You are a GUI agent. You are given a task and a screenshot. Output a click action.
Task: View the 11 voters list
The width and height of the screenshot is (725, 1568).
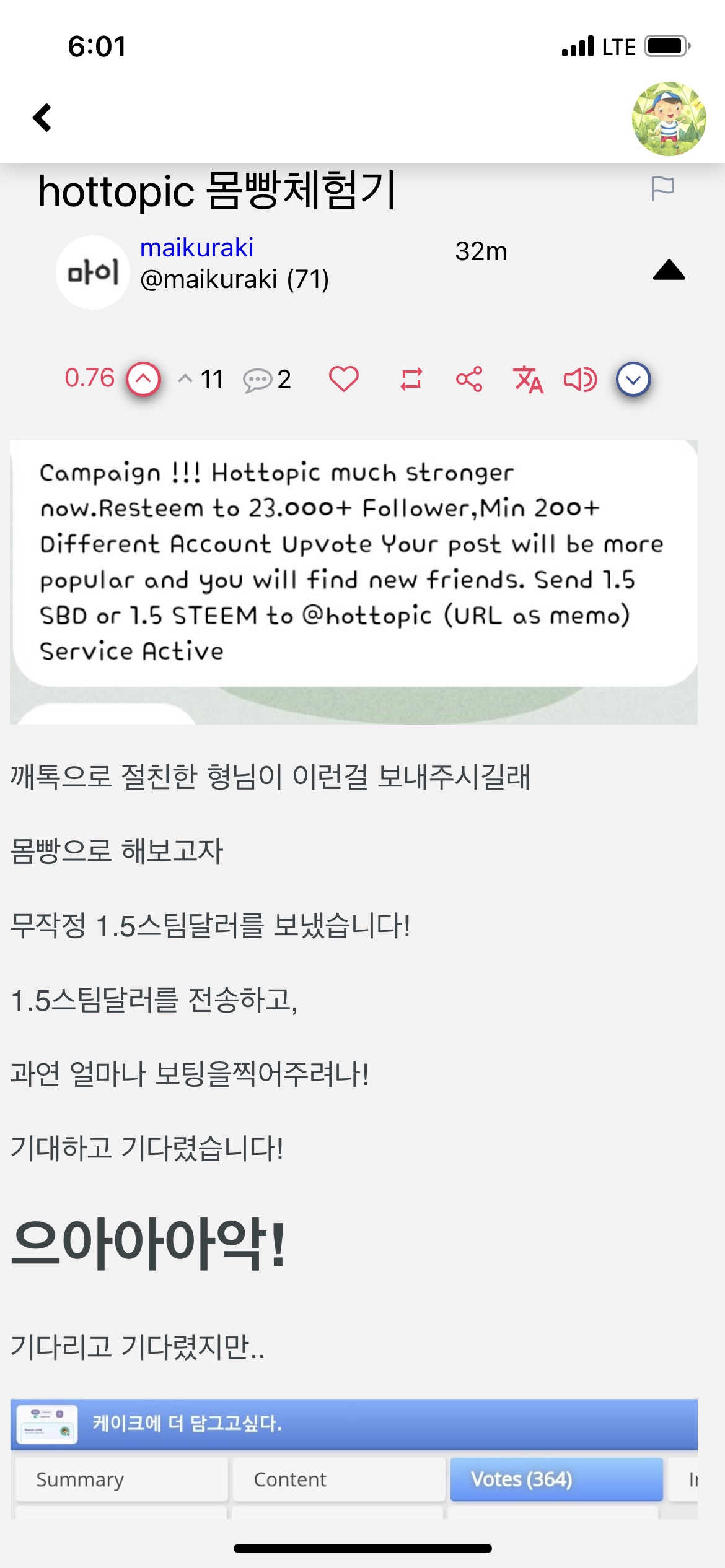[202, 379]
